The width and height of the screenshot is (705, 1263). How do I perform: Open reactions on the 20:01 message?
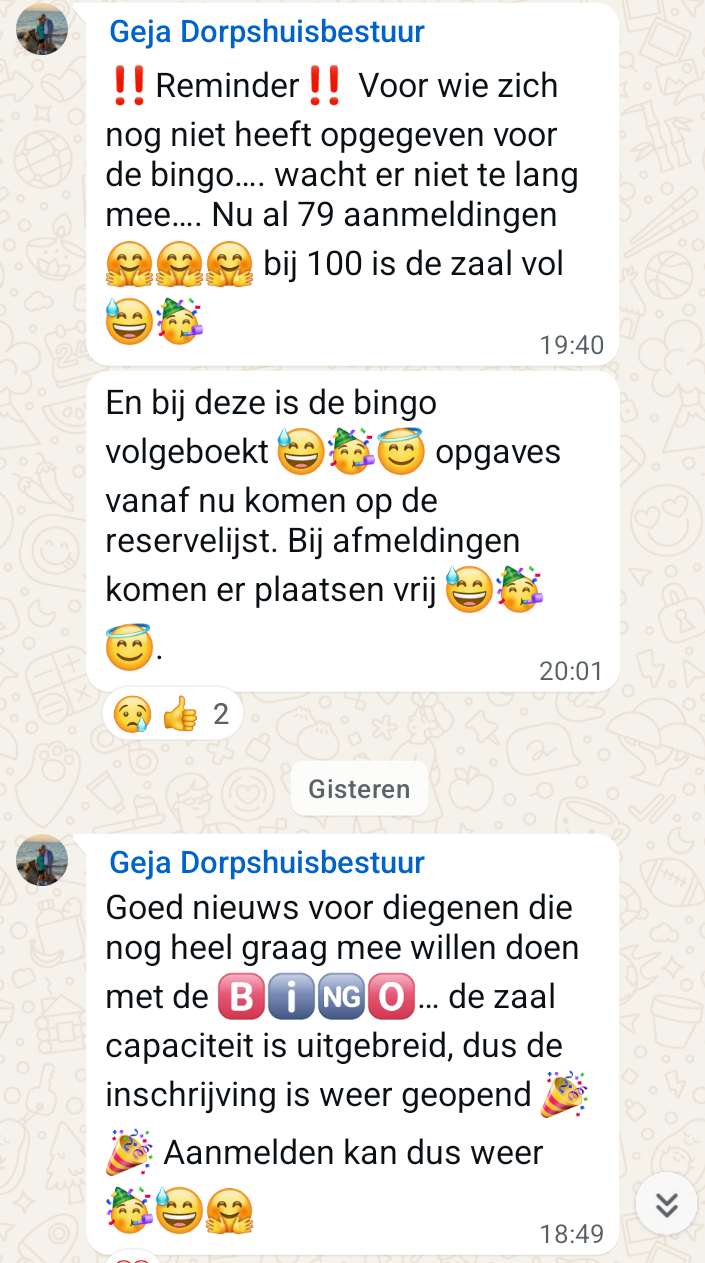click(x=173, y=714)
